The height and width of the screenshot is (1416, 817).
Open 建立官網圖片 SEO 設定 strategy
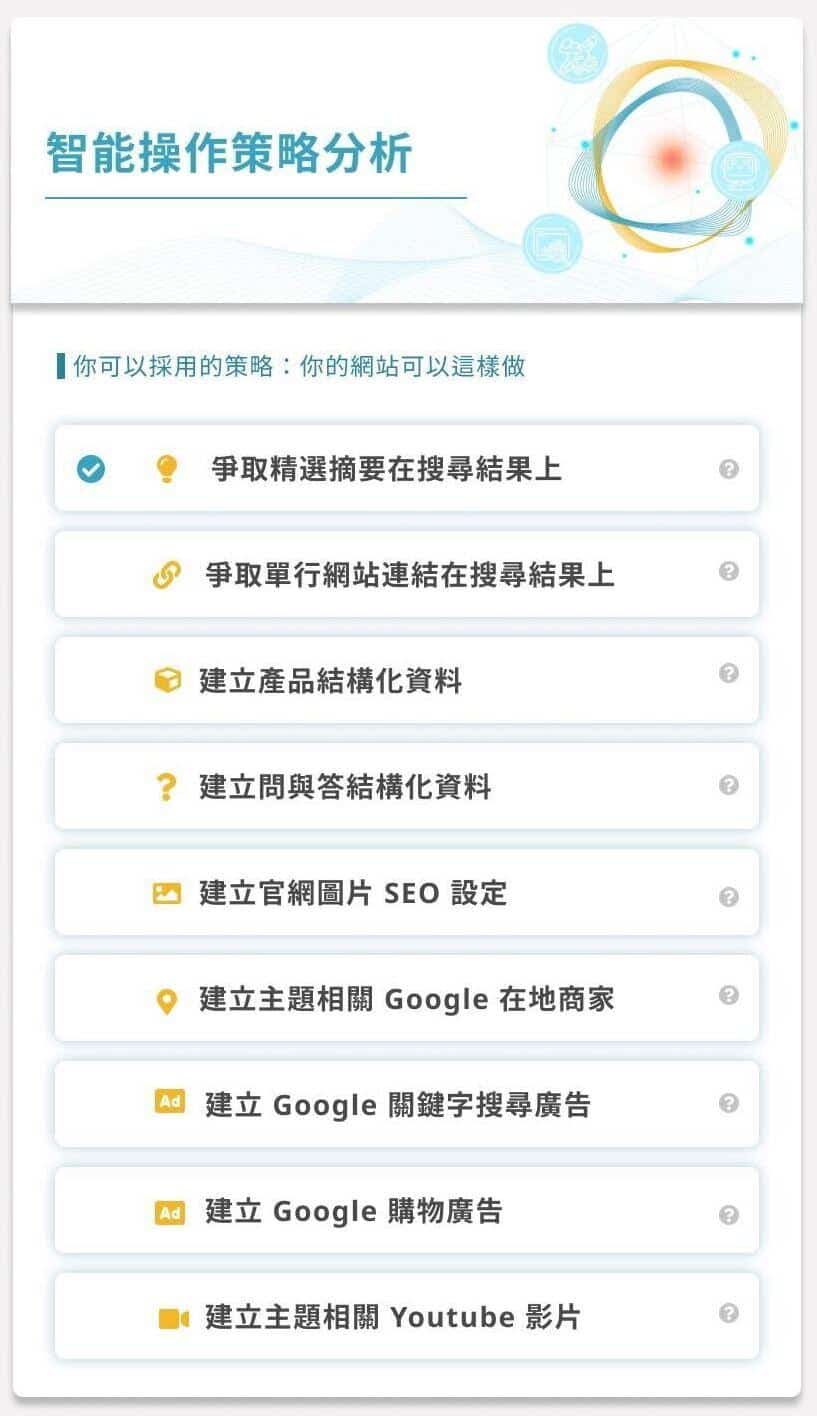point(353,892)
